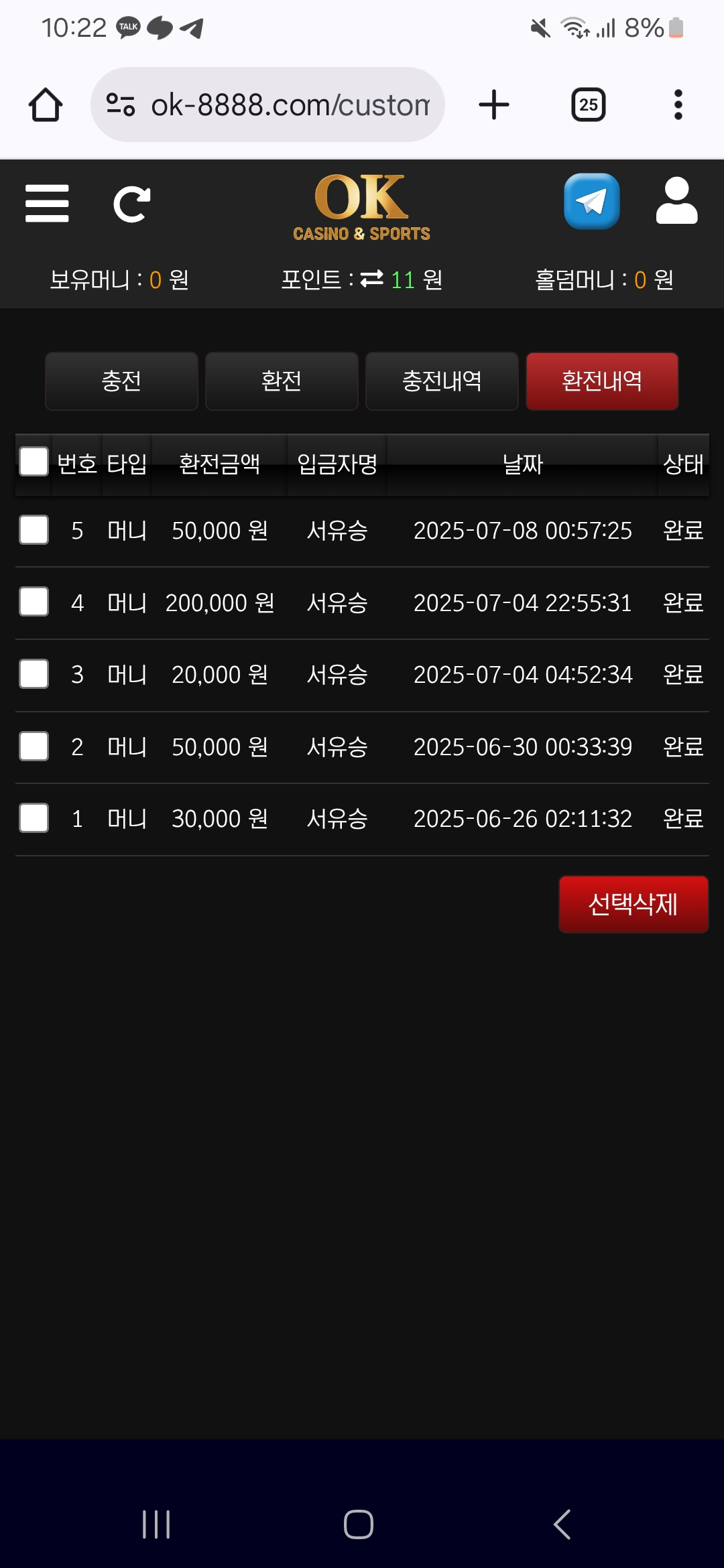The height and width of the screenshot is (1568, 724).
Task: Check the select-all box in table header
Action: click(x=34, y=462)
